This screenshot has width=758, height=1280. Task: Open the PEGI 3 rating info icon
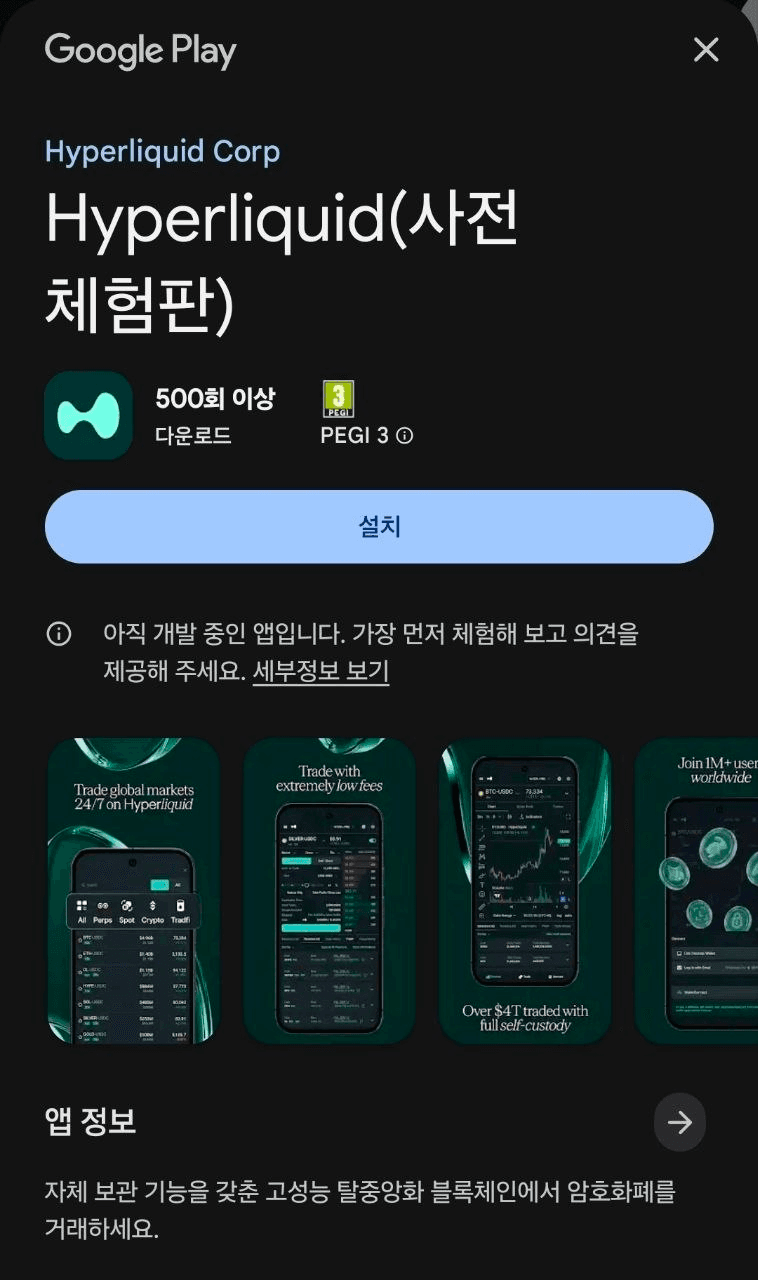(405, 436)
